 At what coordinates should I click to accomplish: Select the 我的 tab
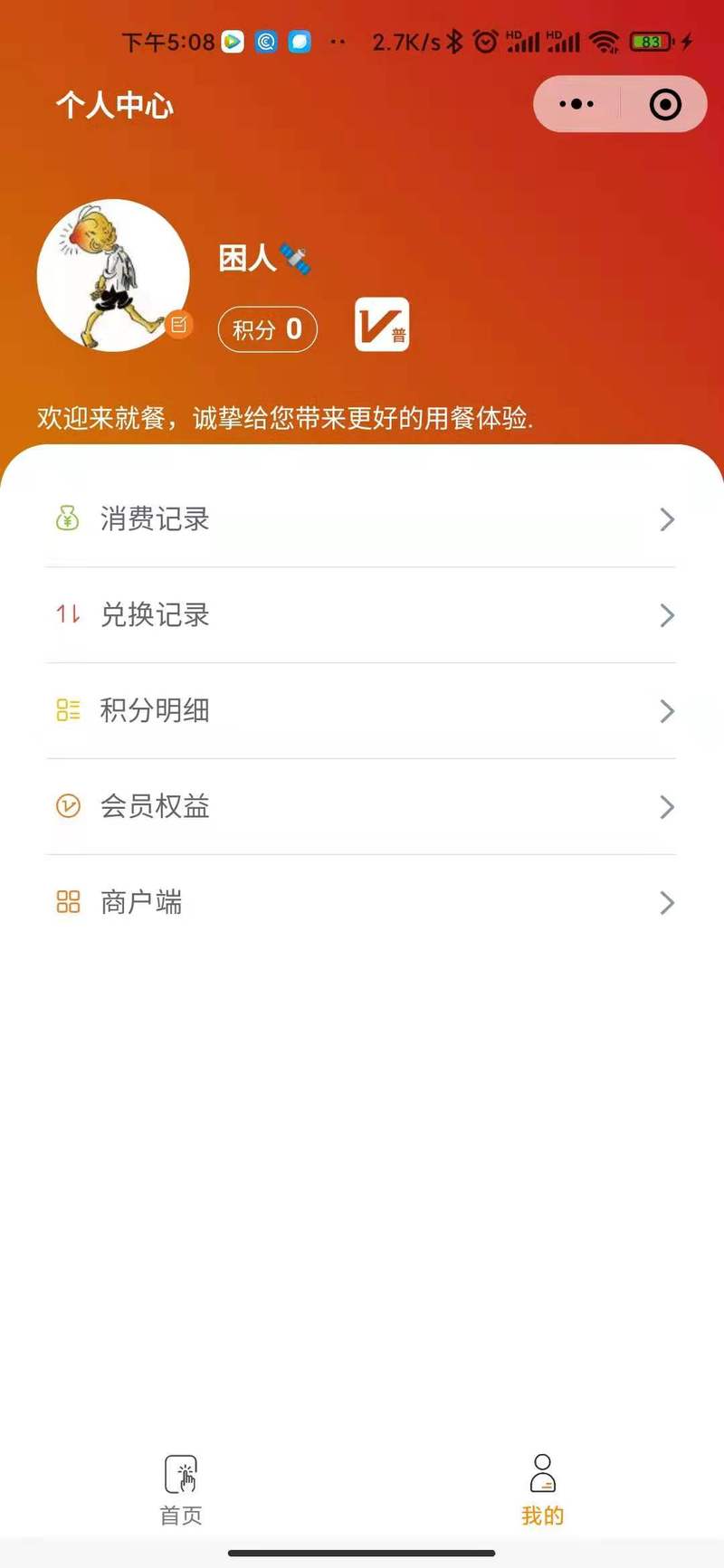(x=542, y=1490)
